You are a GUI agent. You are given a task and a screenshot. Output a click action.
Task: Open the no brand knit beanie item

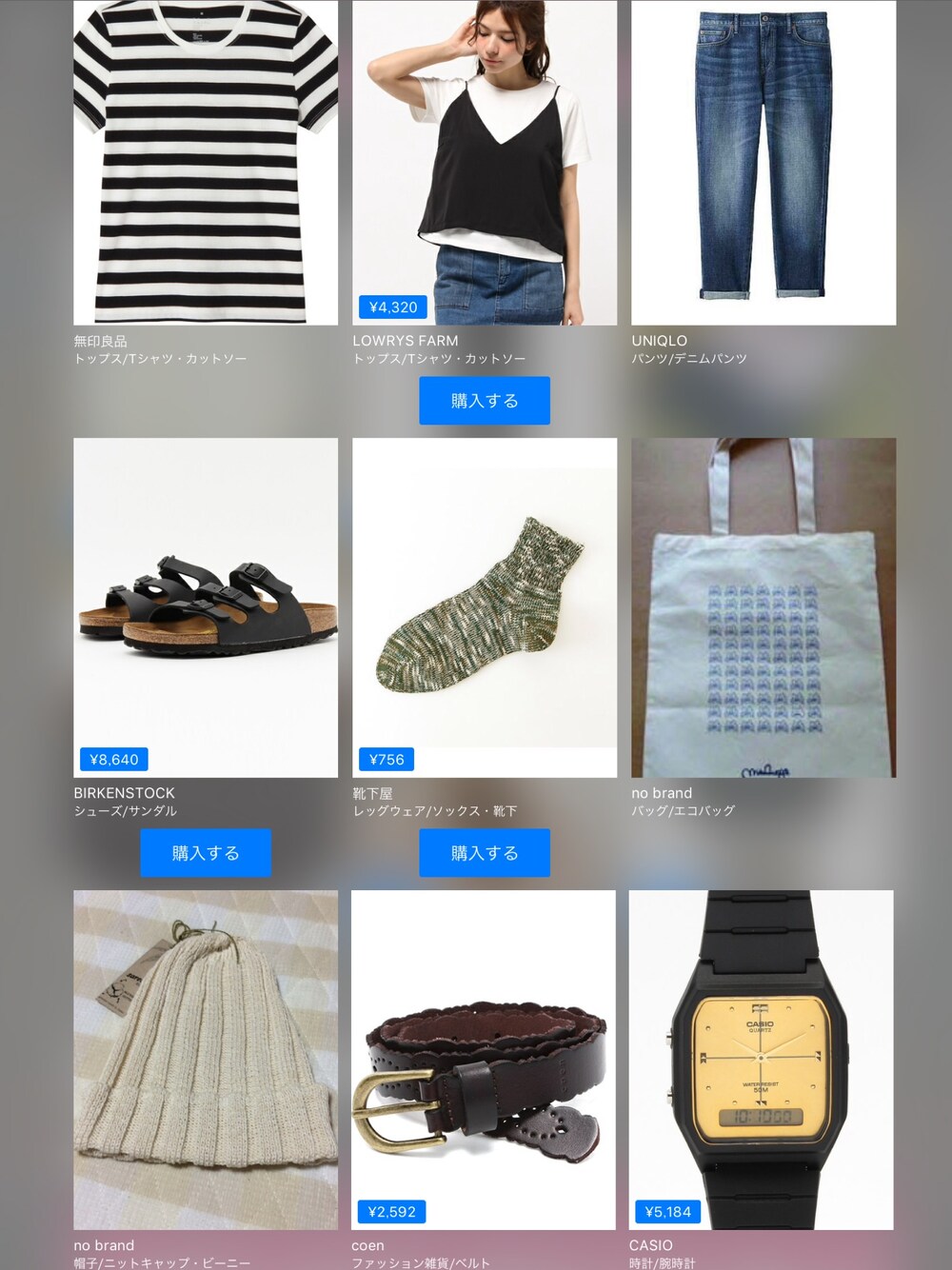[x=206, y=1060]
